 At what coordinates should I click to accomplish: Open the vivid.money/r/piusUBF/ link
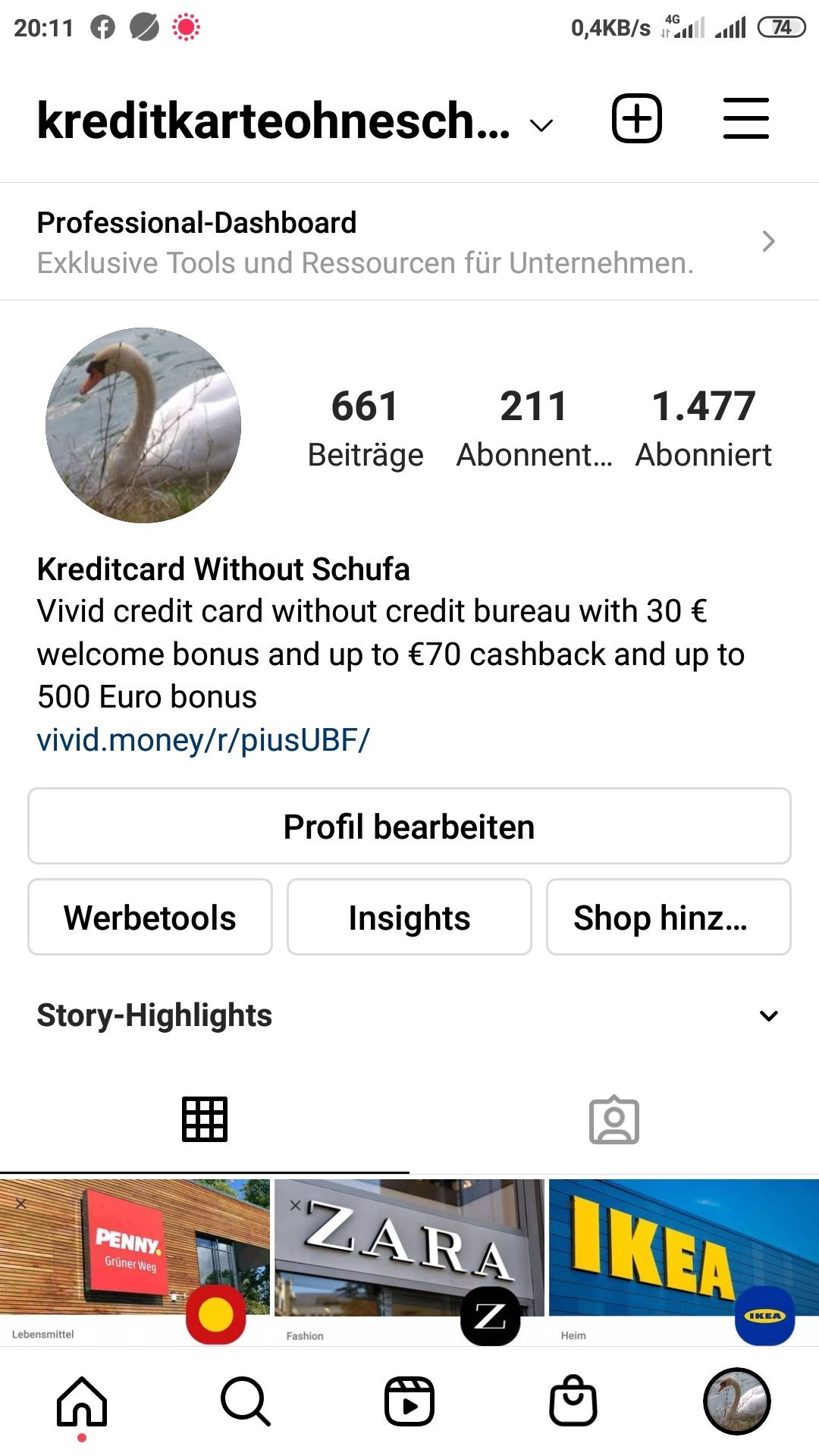click(x=203, y=740)
